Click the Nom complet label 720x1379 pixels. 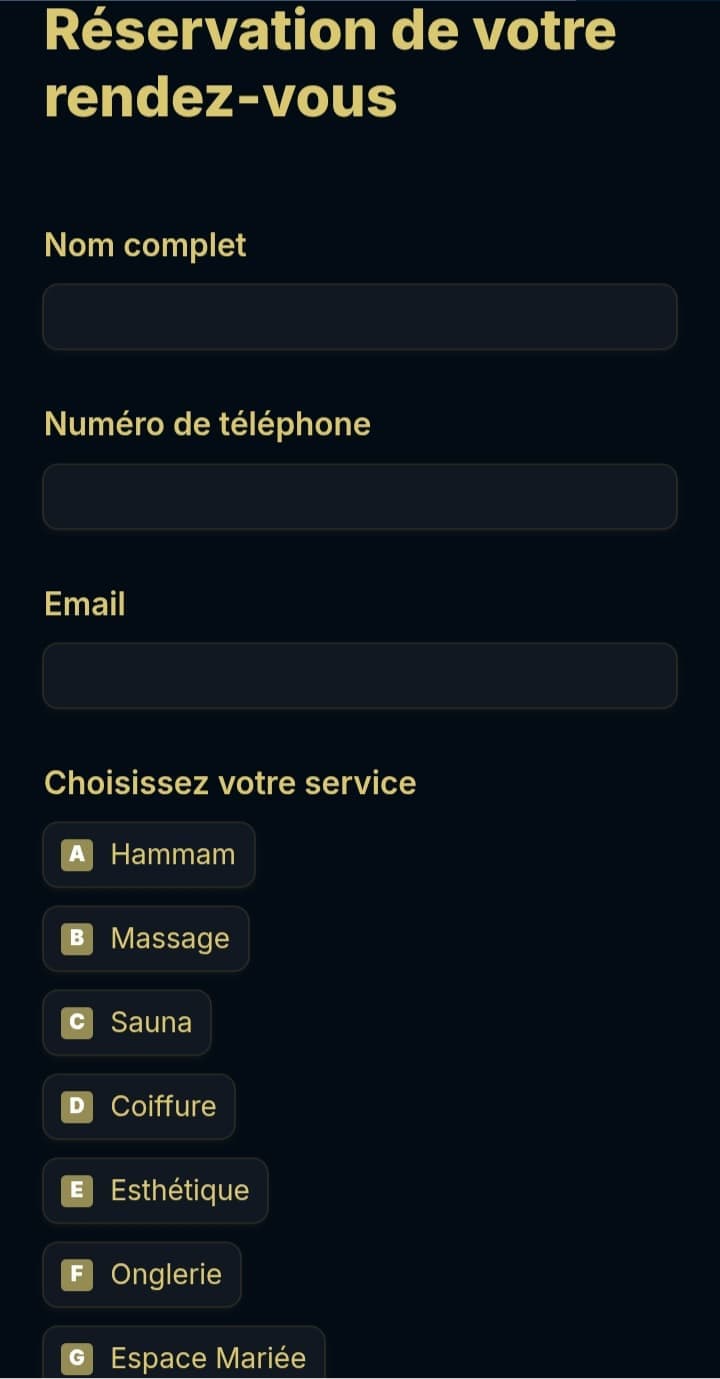pos(145,245)
